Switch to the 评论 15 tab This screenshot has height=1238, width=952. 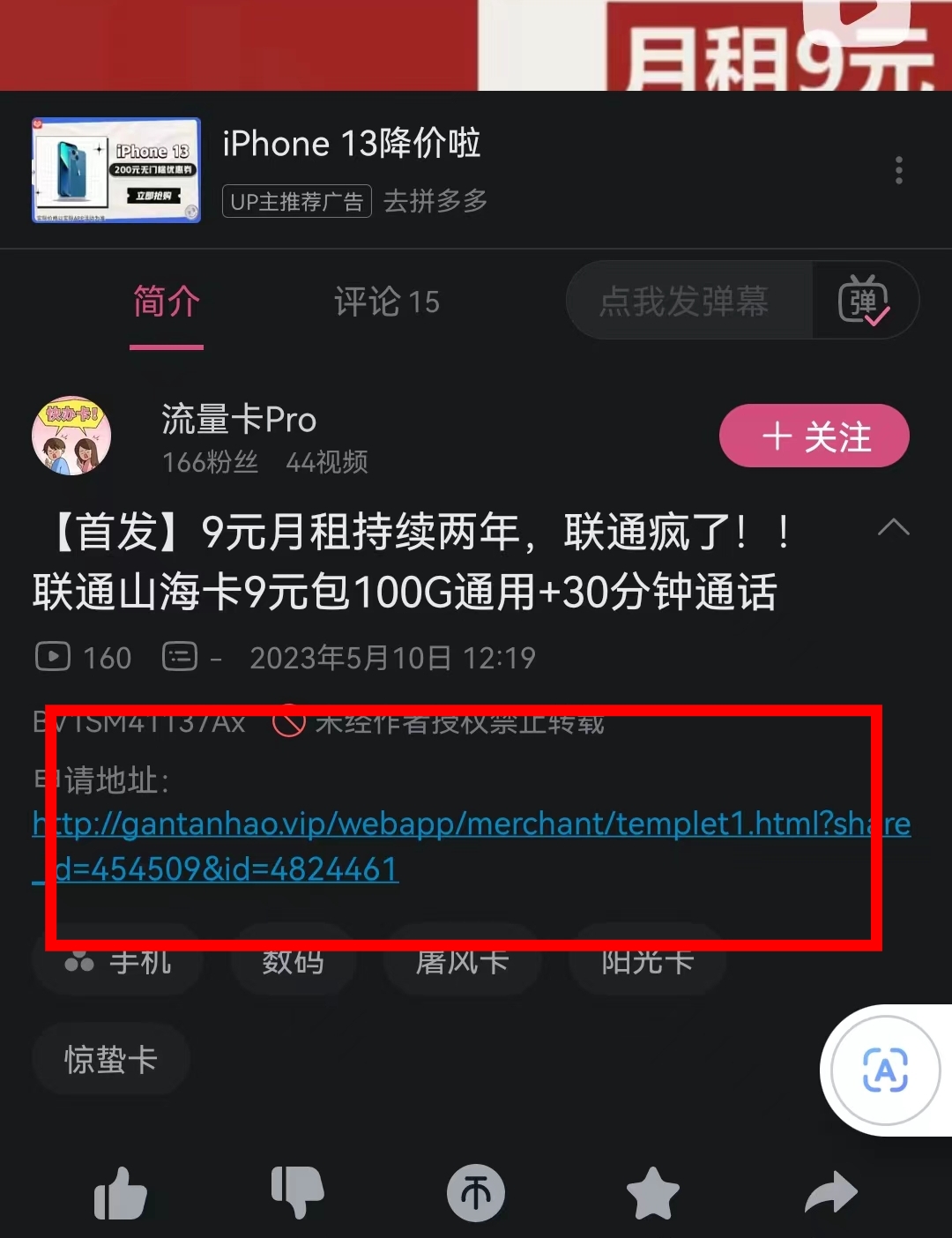click(386, 302)
